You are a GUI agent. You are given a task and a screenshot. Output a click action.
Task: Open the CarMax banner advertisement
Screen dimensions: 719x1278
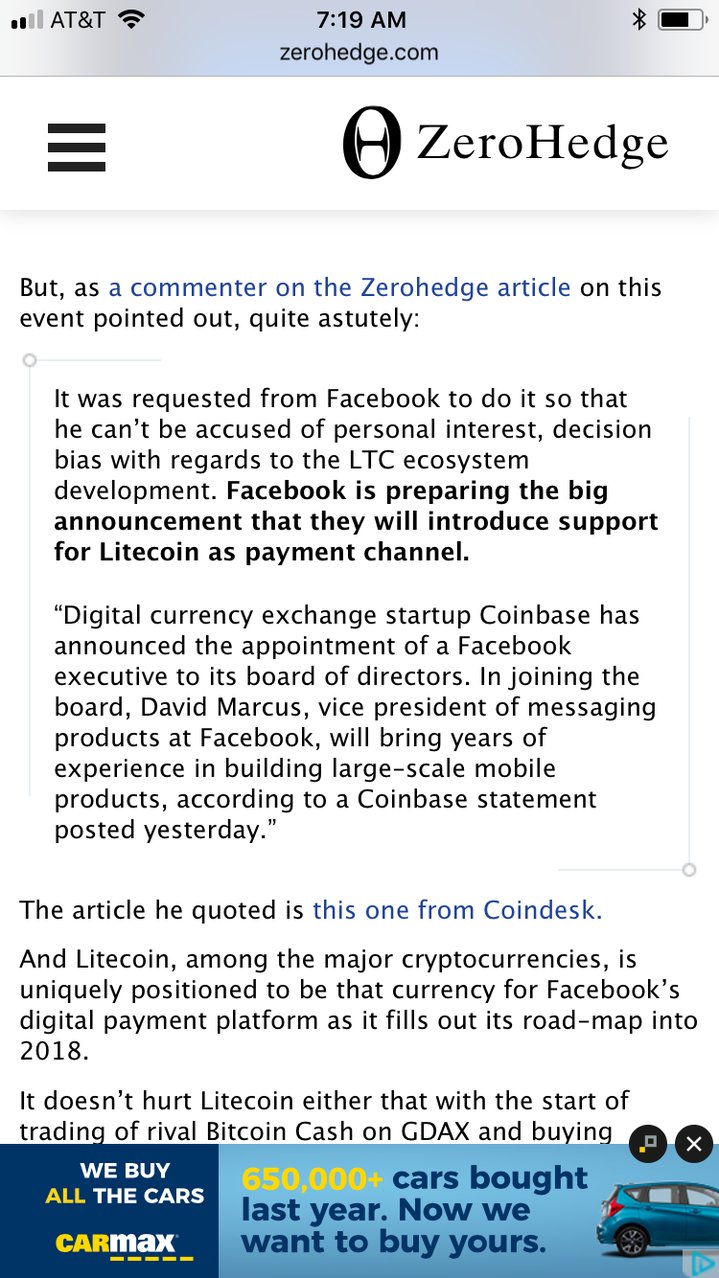click(359, 1211)
